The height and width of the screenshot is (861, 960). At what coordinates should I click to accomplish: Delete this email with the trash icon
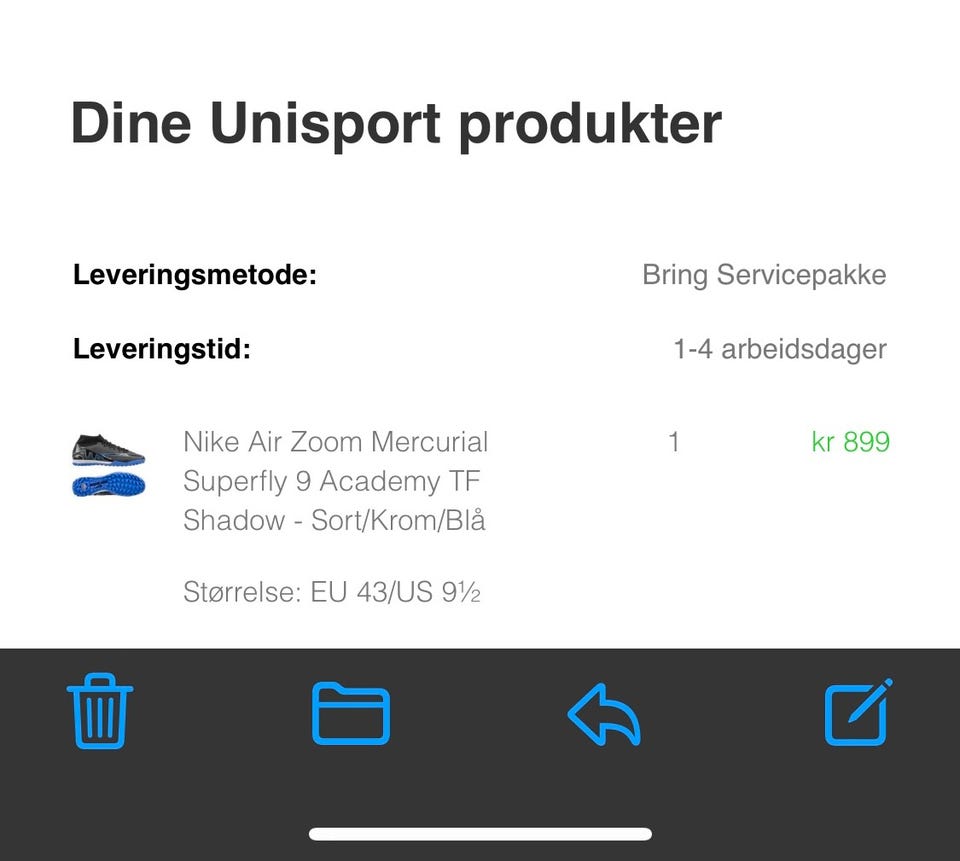(100, 711)
